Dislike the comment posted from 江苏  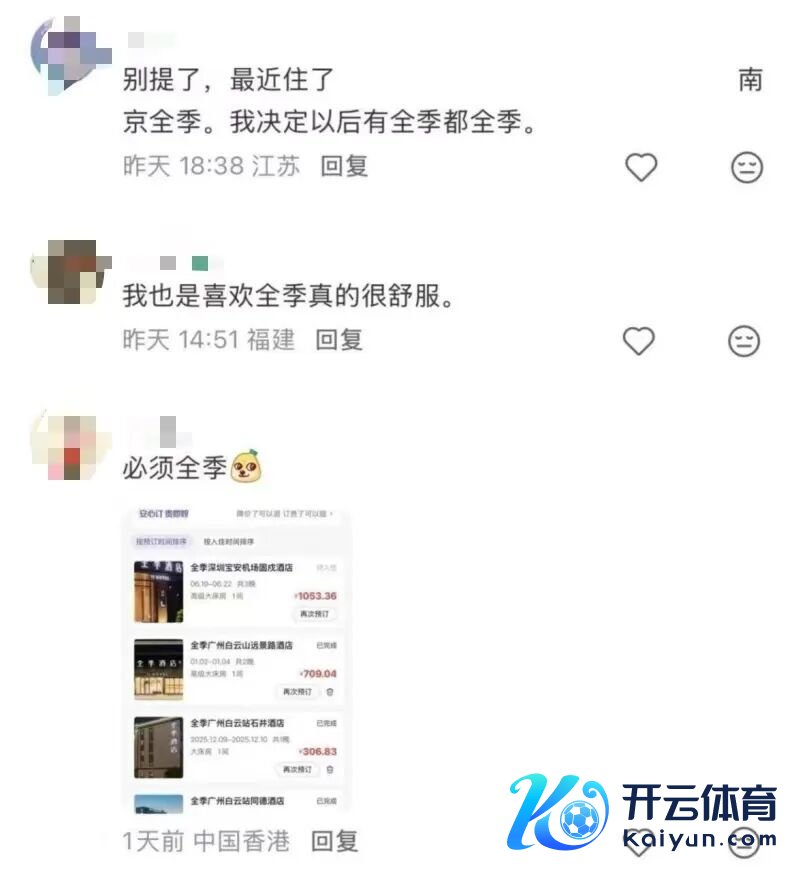[747, 167]
